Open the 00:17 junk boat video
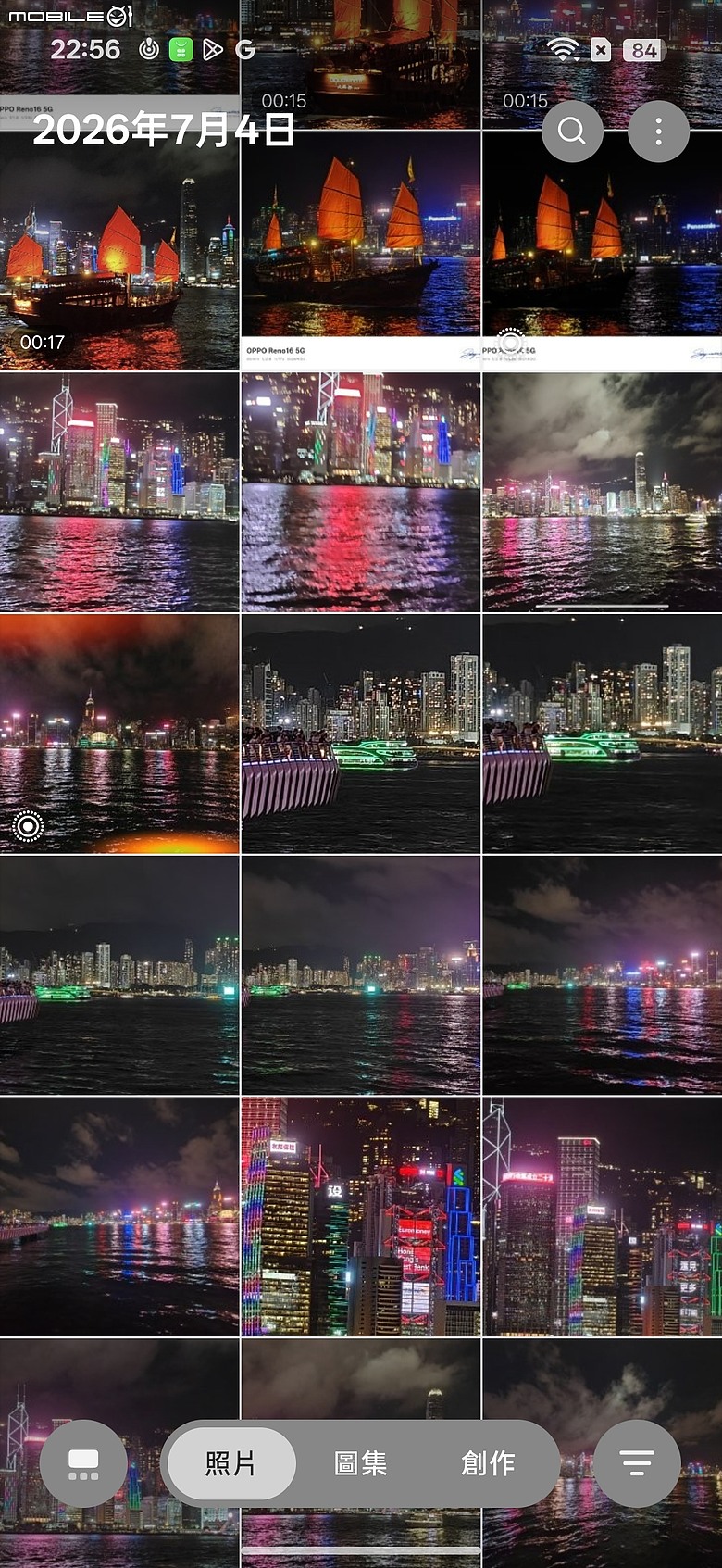This screenshot has height=1568, width=722. coord(119,250)
